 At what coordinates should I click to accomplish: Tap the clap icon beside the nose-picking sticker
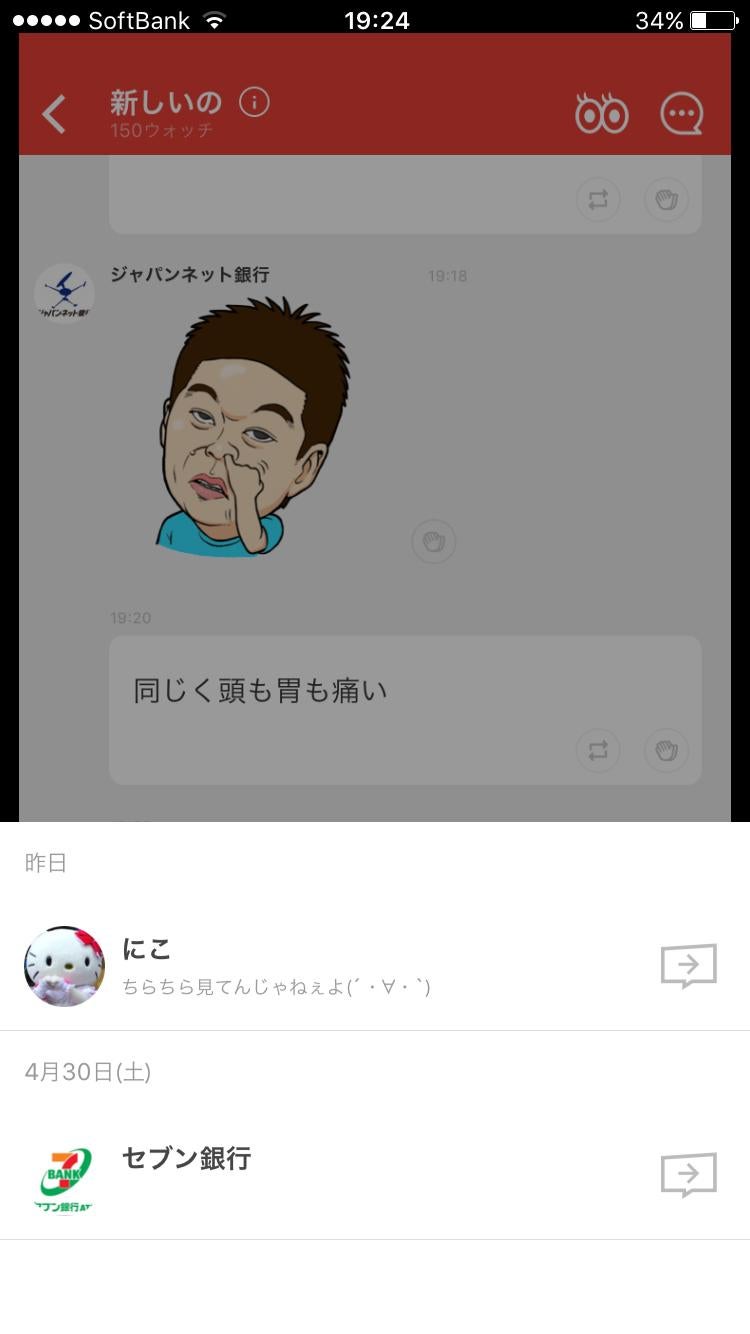coord(433,540)
